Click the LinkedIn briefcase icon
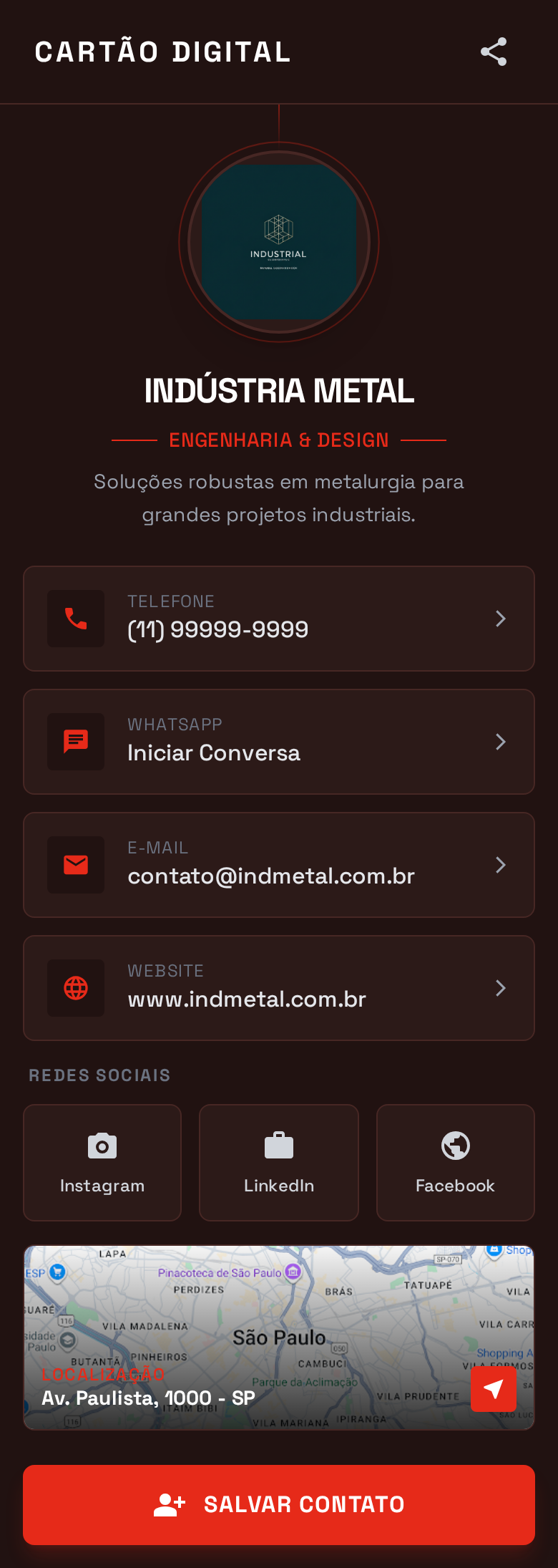 tap(278, 1145)
